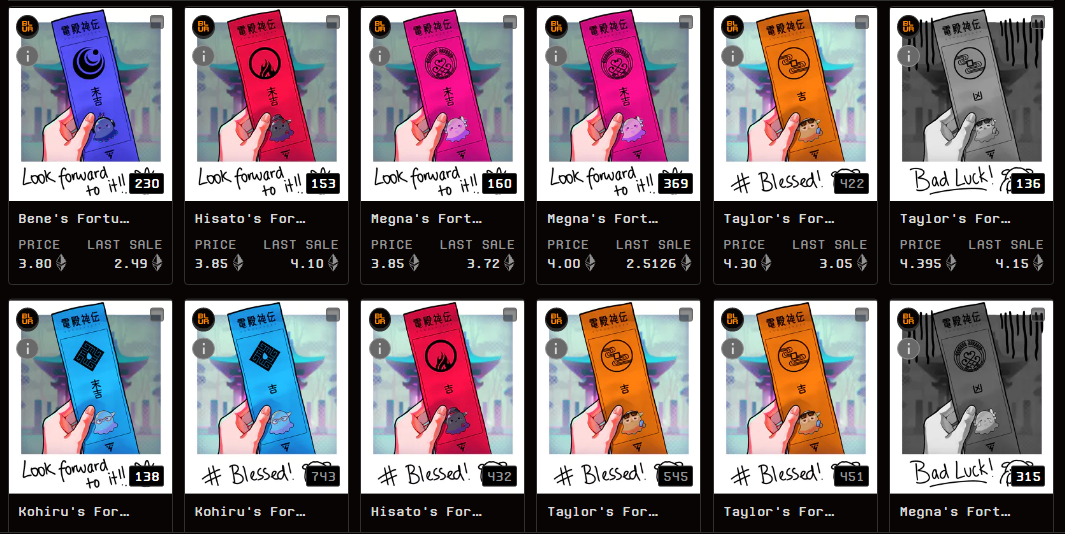
Task: Show info for Bene's card numbered 230
Action: coord(28,56)
